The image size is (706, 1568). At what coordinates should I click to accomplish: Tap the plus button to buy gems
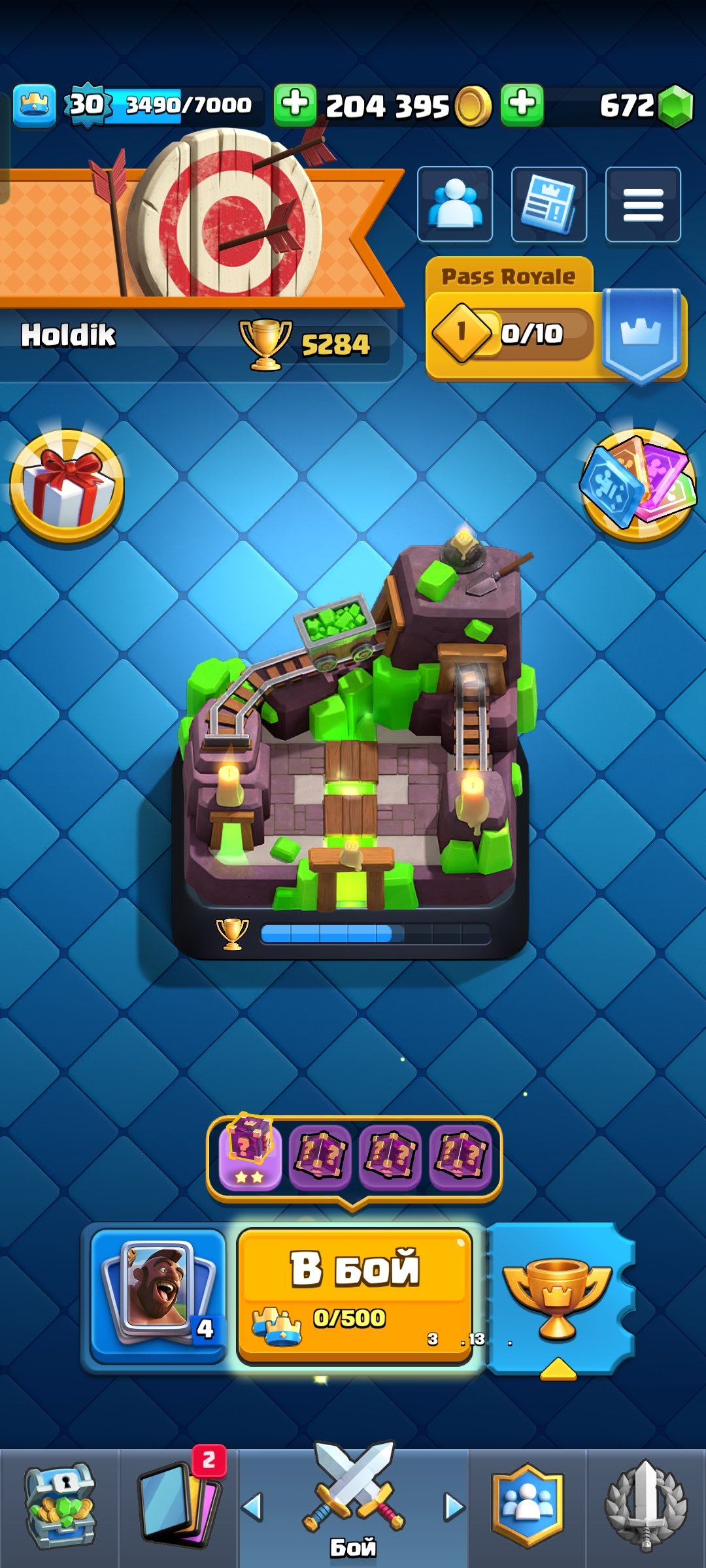coord(522,104)
